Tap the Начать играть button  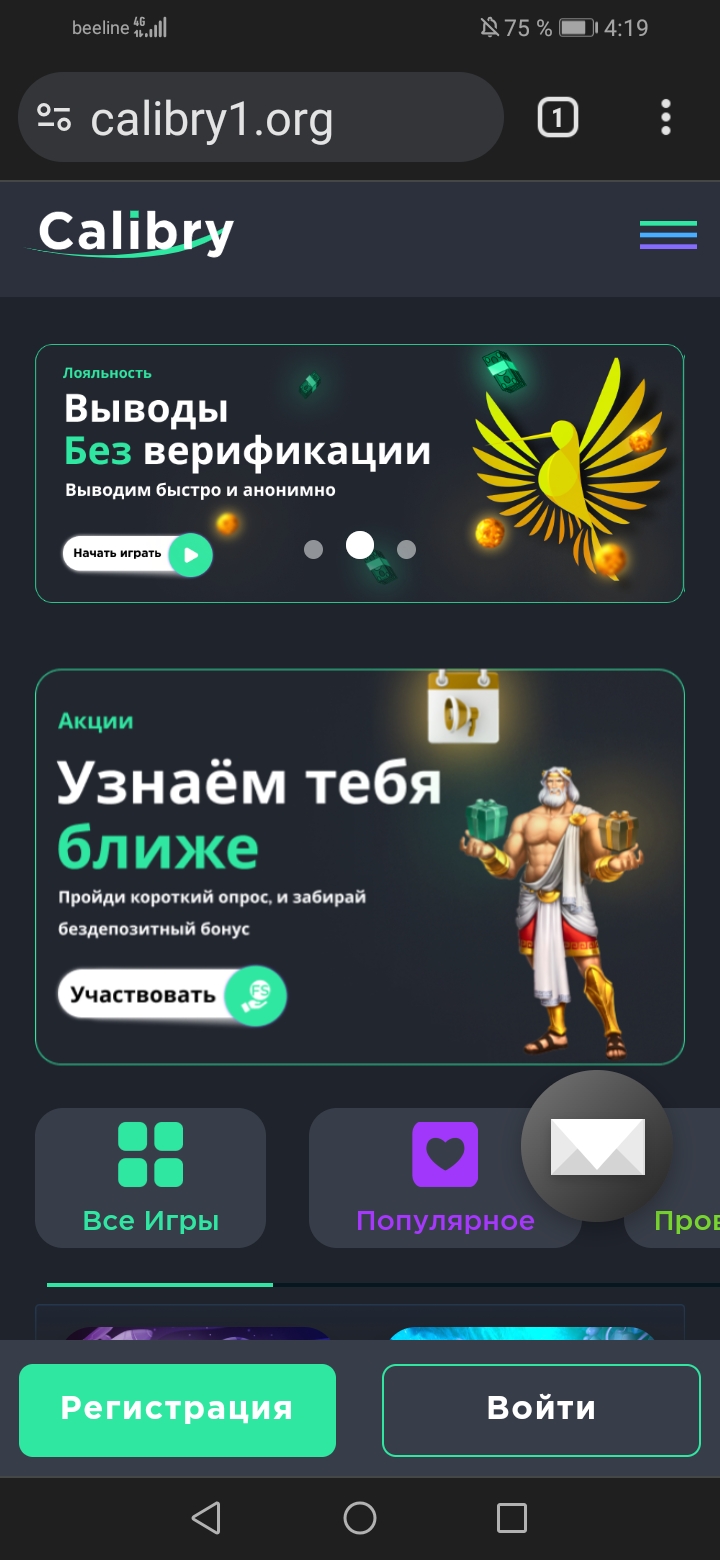click(x=137, y=554)
